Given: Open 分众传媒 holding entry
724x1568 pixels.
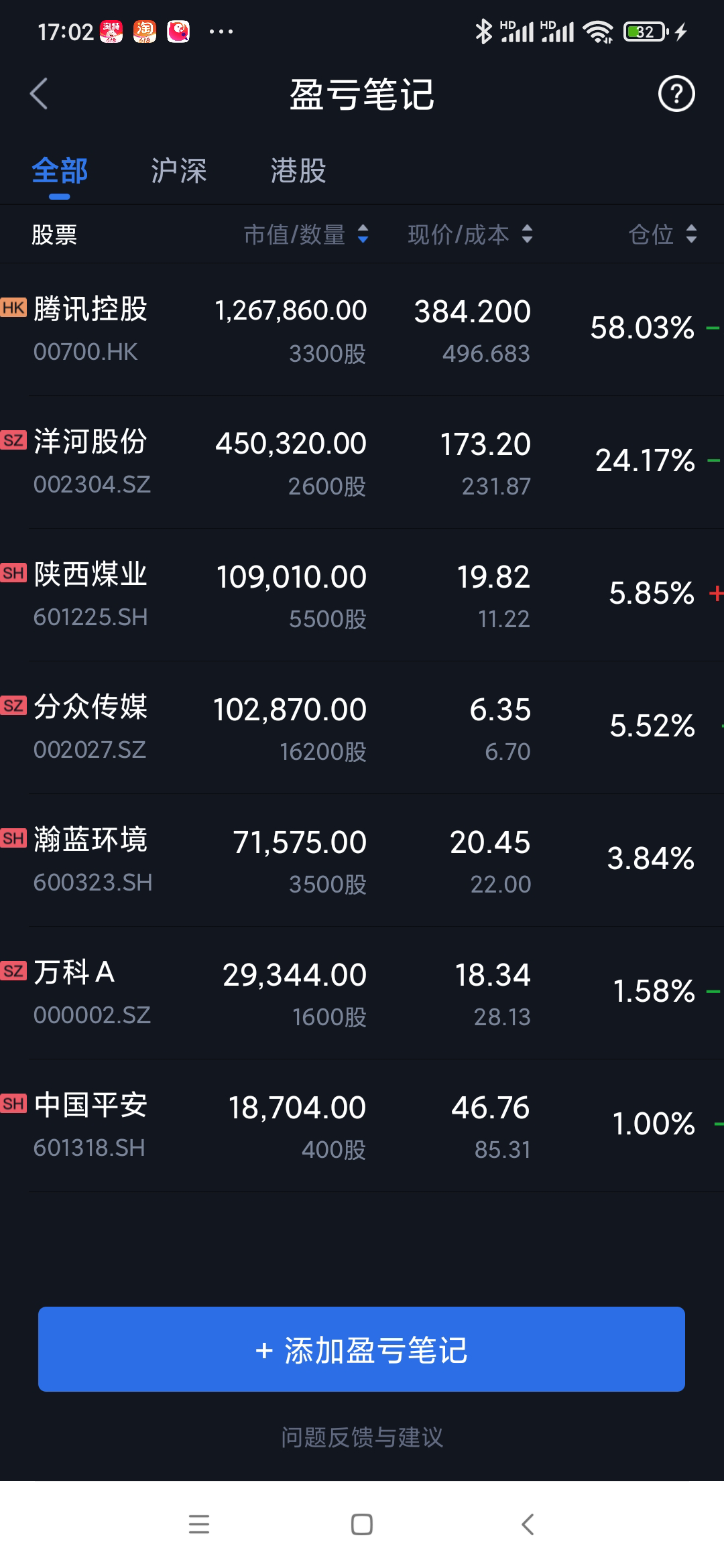Looking at the screenshot, I should coord(362,728).
